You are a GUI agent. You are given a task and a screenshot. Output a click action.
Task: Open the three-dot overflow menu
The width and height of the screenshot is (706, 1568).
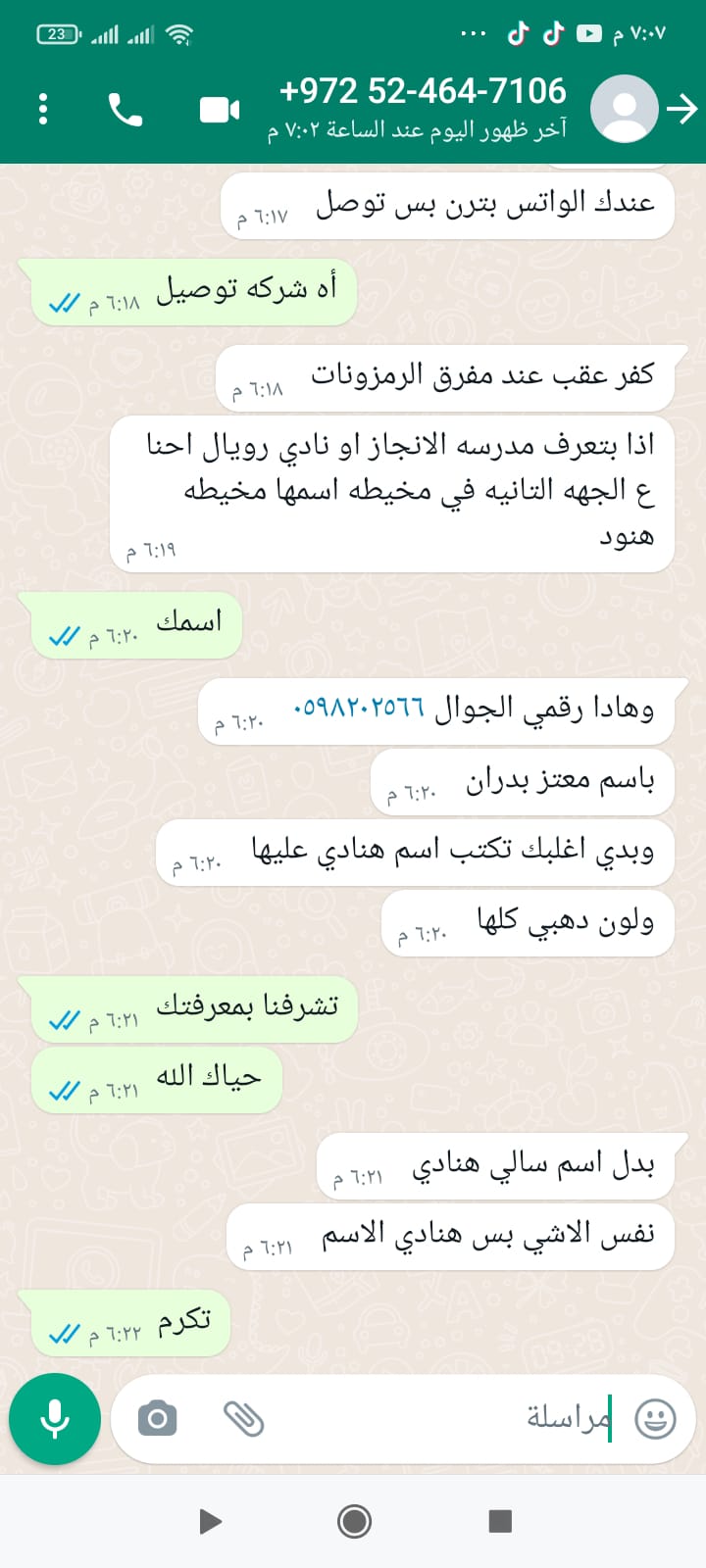43,109
